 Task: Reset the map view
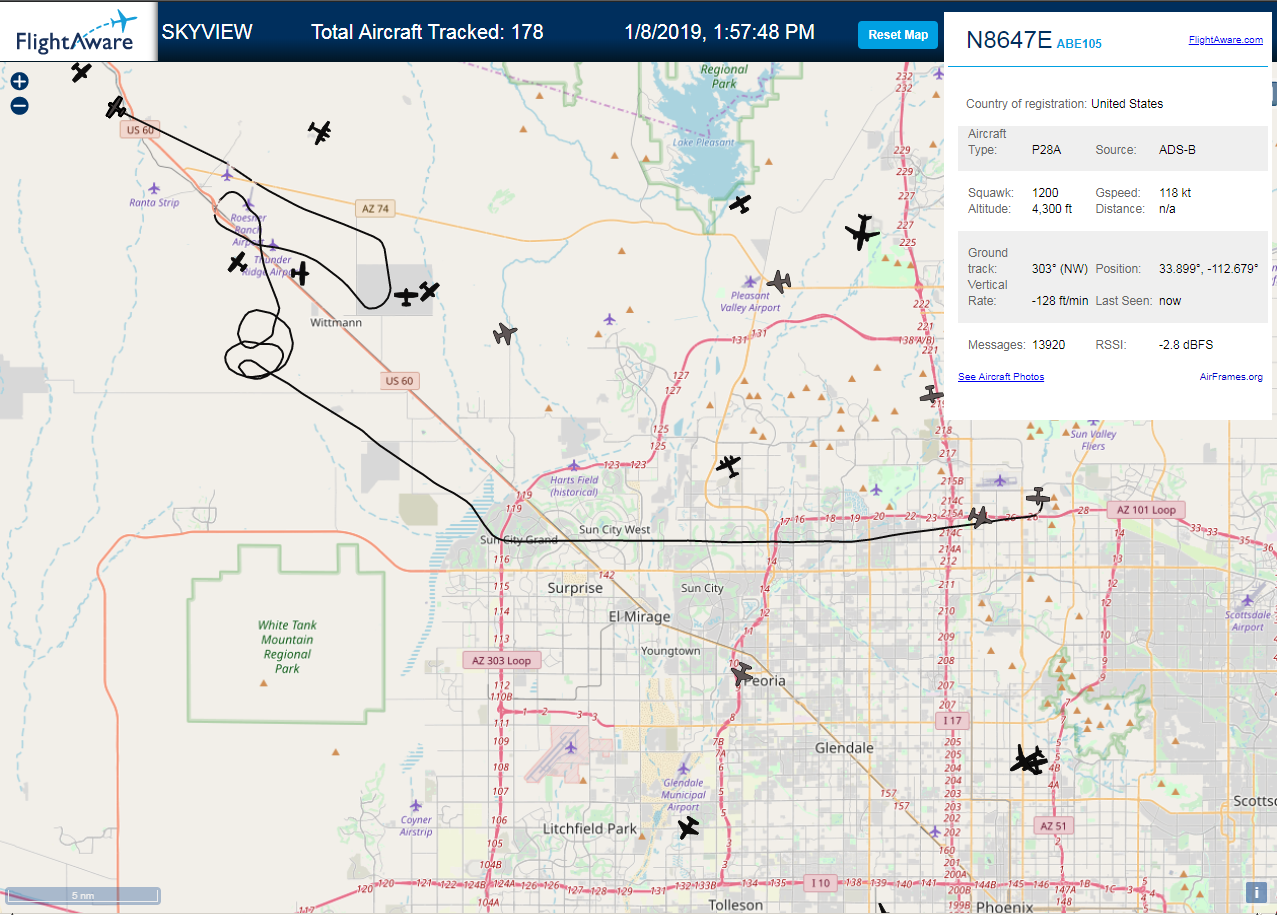tap(897, 35)
